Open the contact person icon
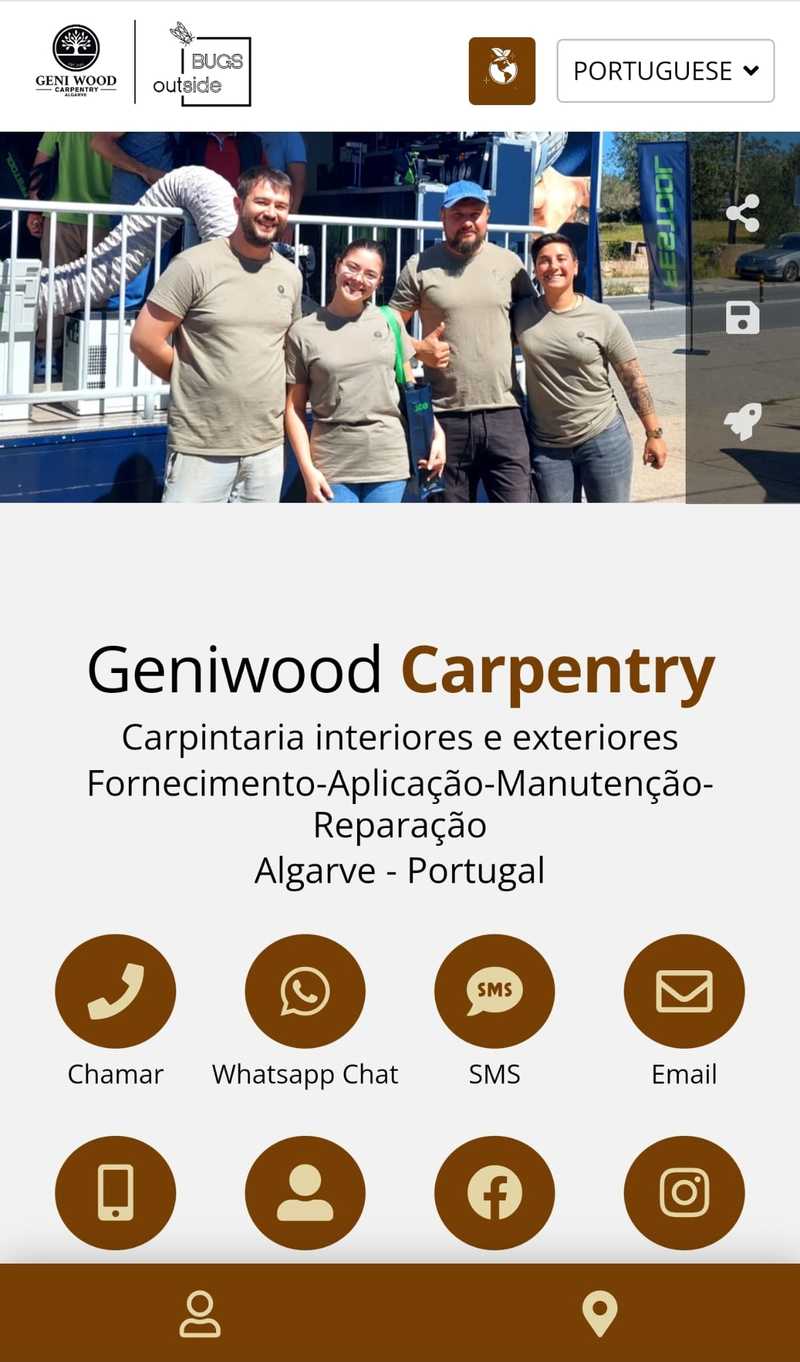Screen dimensions: 800x1362 pyautogui.click(x=305, y=1193)
